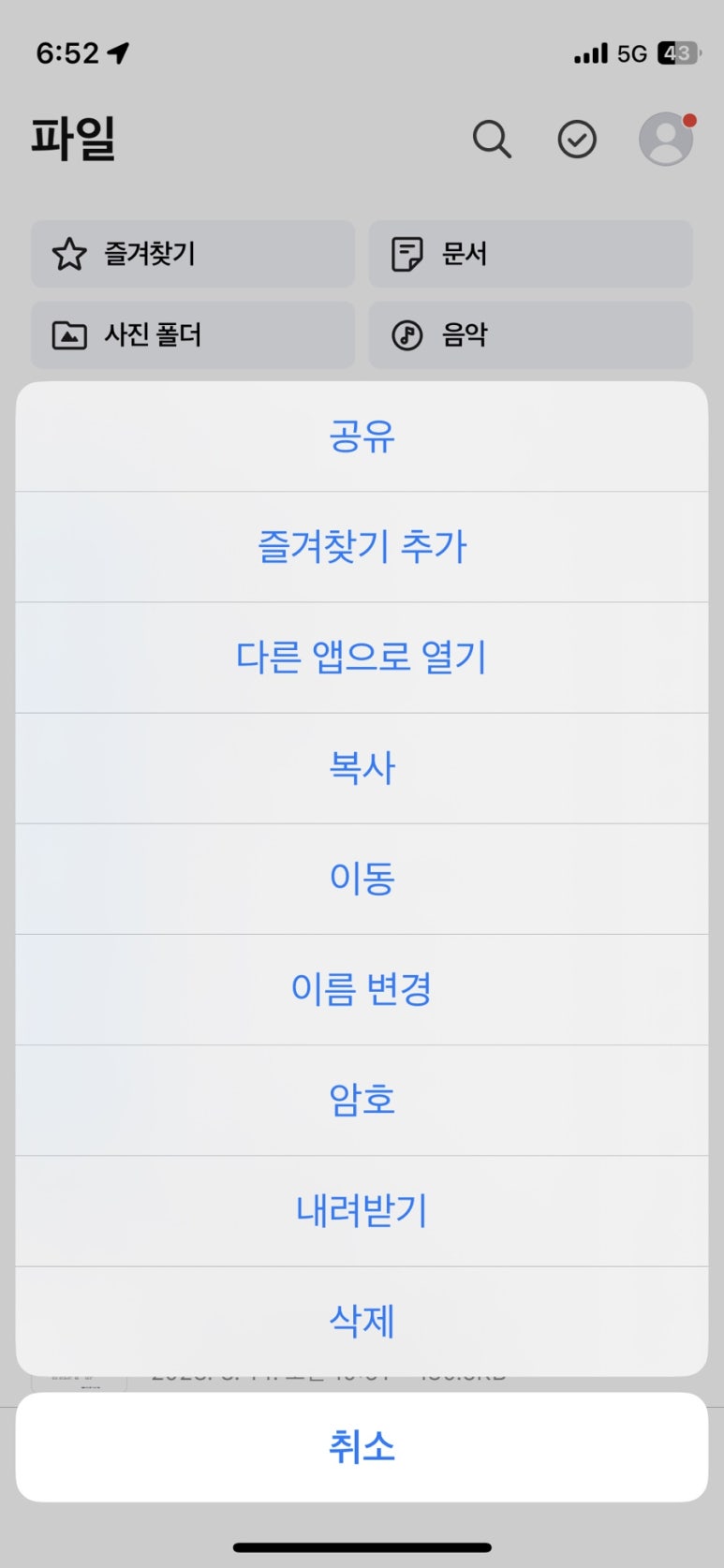This screenshot has width=724, height=1568.
Task: Open the 암호 option
Action: [362, 1100]
